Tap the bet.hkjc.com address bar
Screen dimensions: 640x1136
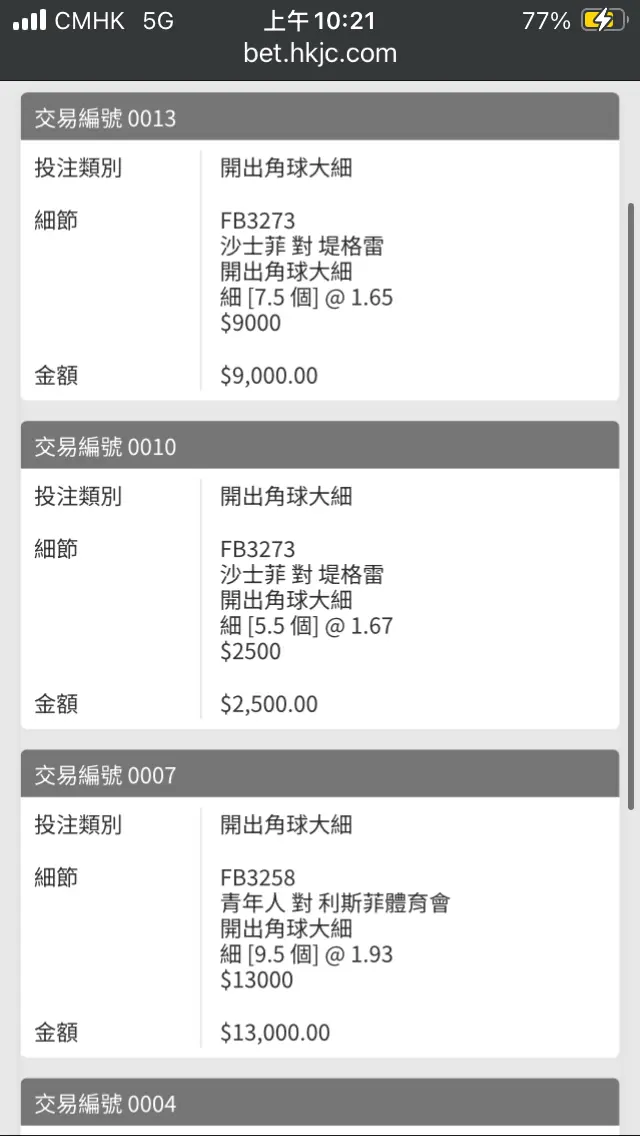coord(320,54)
